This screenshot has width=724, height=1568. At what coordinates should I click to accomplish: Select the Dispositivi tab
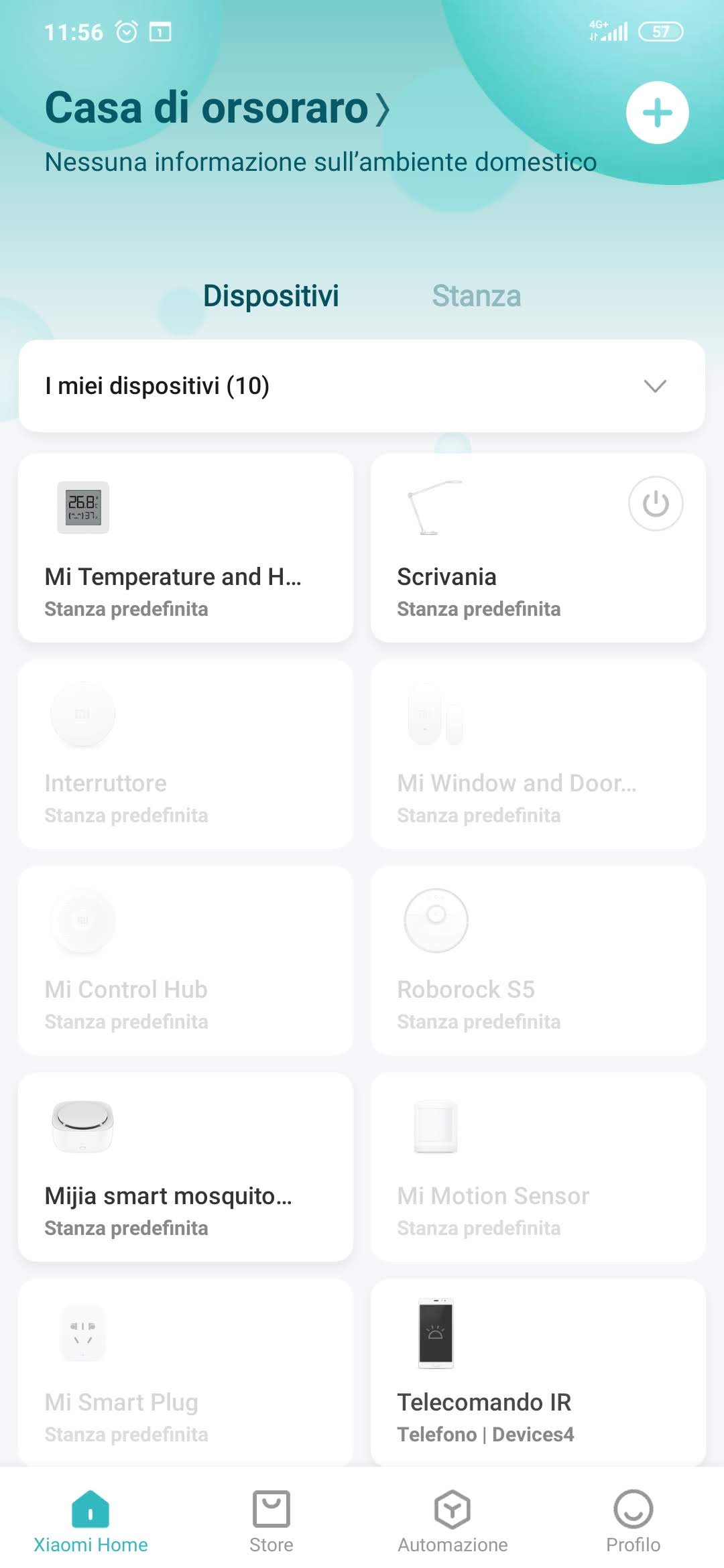coord(271,296)
